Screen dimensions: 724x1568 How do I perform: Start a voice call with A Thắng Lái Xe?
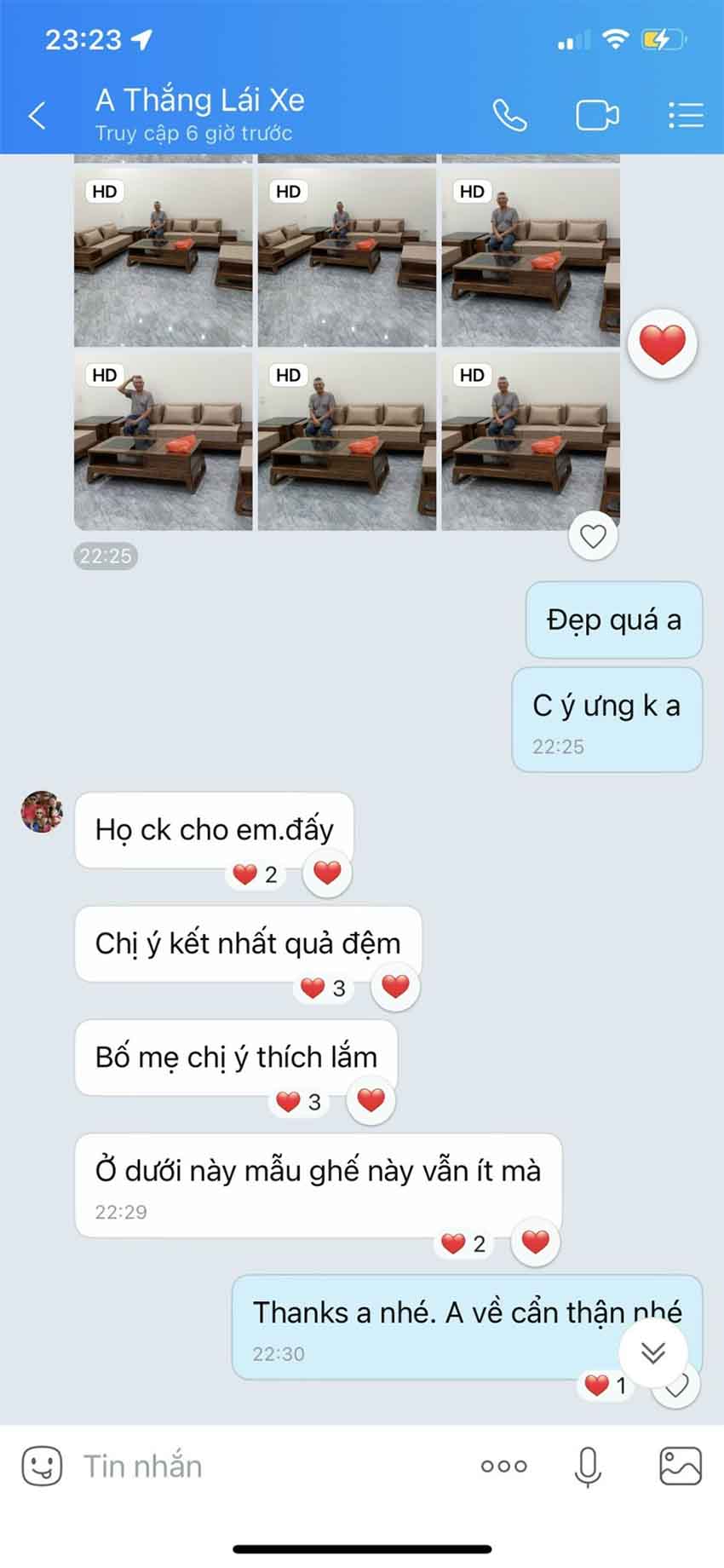click(510, 115)
